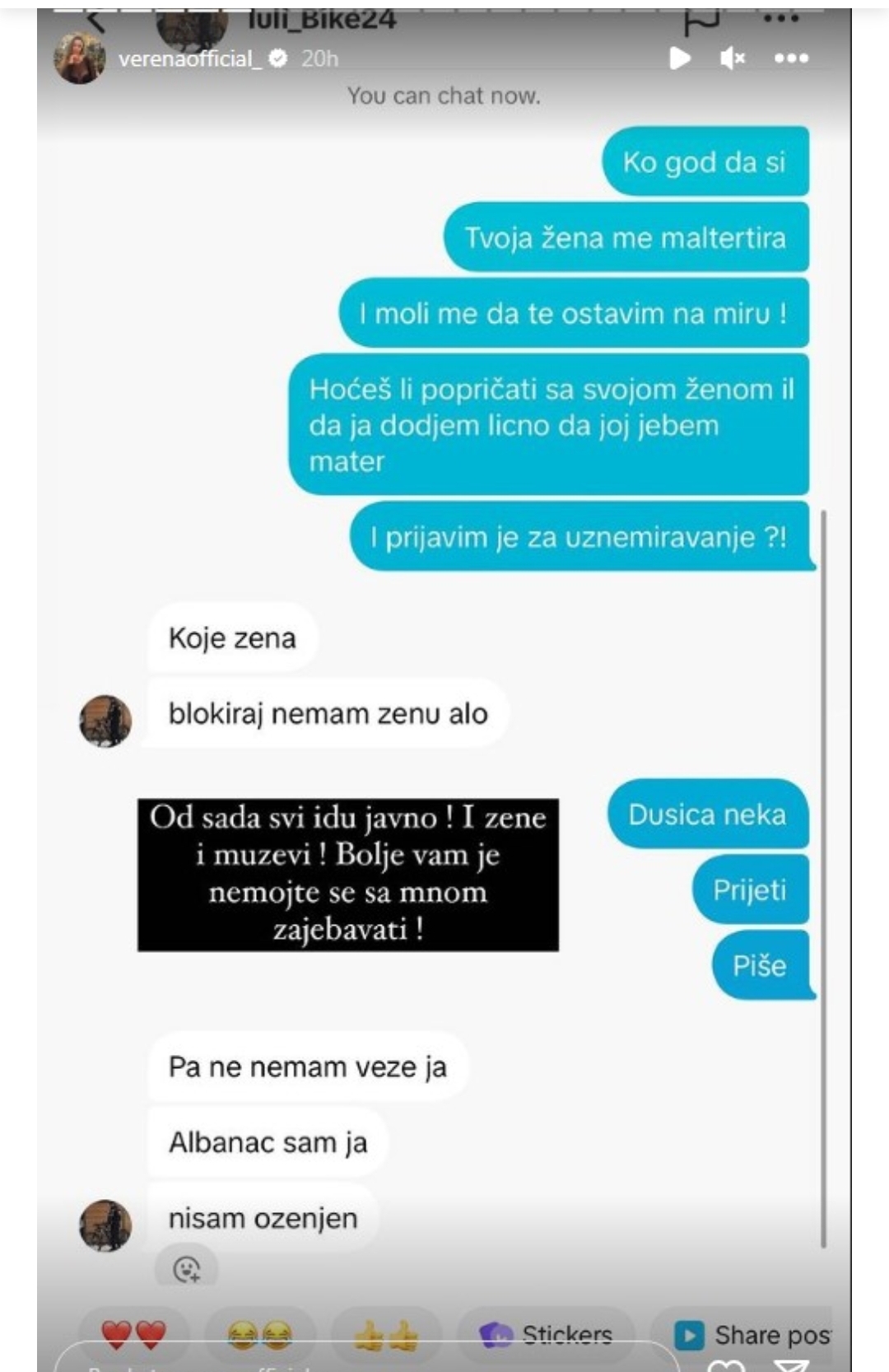Resume story playback

[x=680, y=58]
